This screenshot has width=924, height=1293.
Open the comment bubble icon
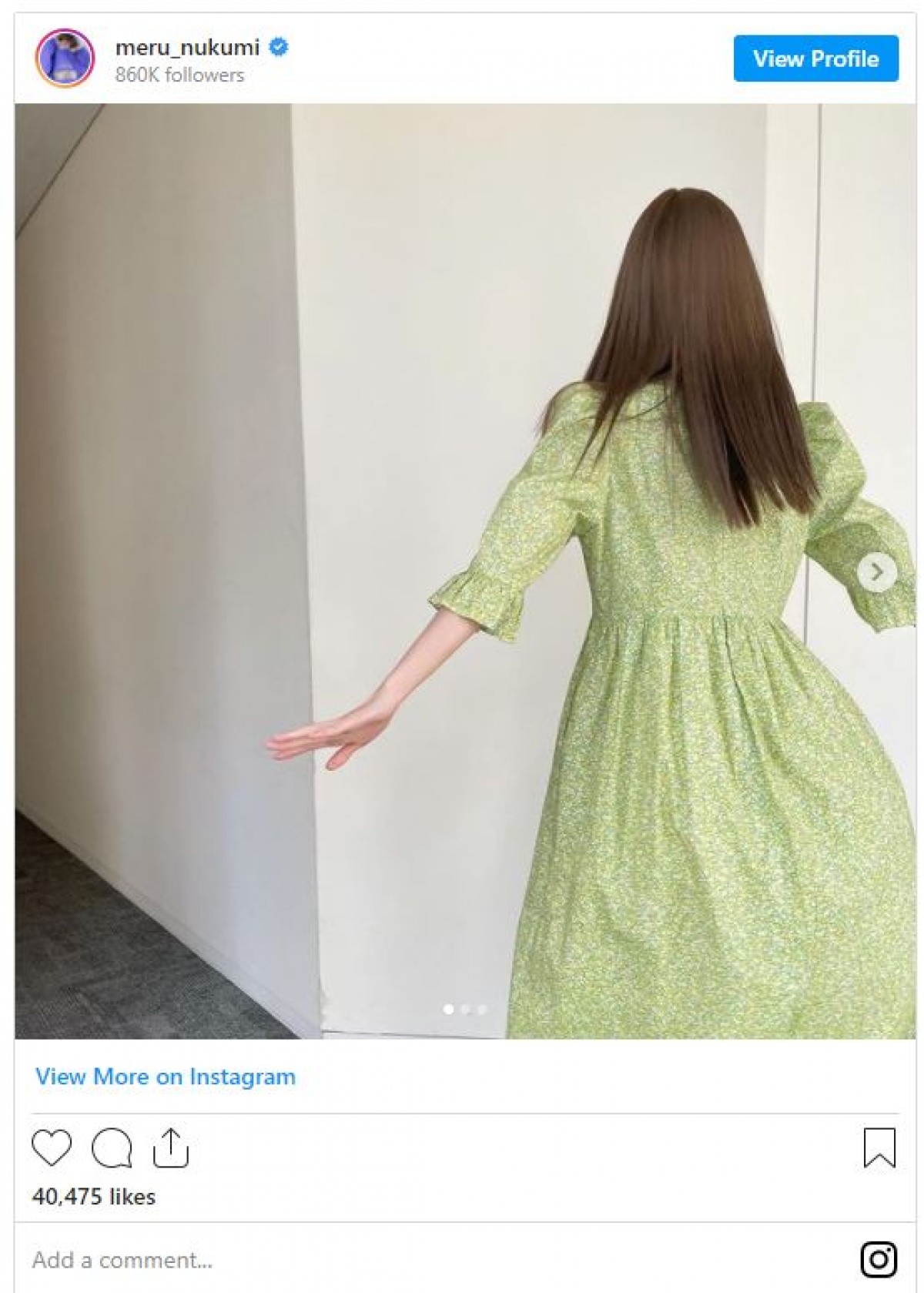click(112, 1148)
